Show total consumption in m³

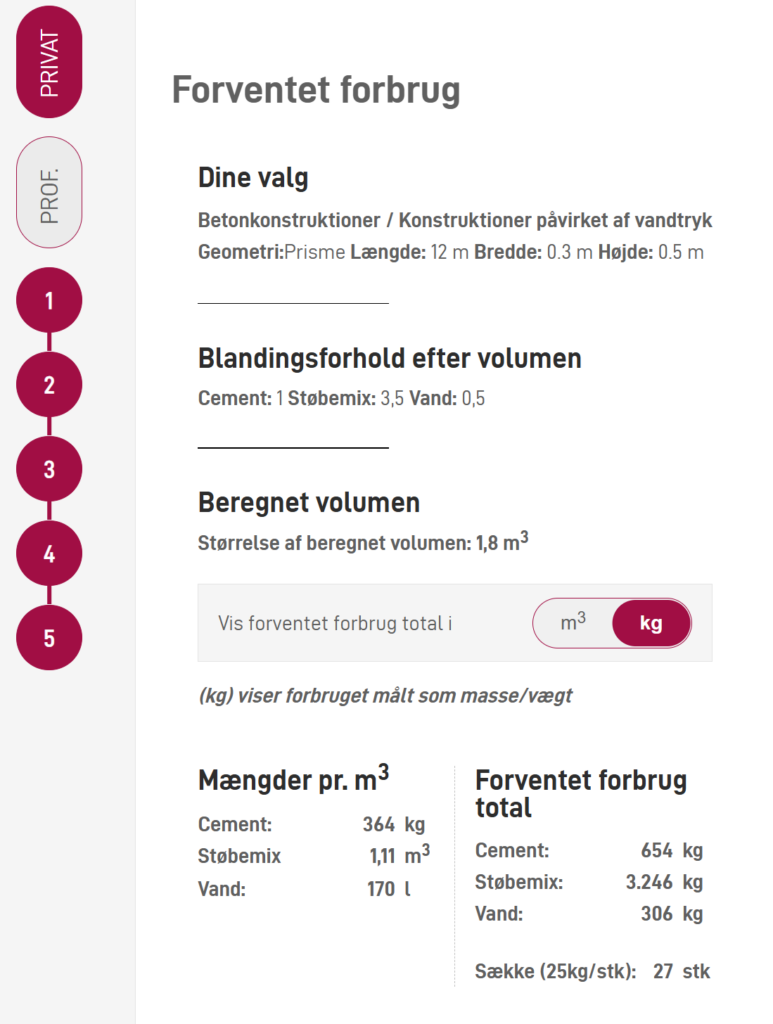[x=573, y=623]
